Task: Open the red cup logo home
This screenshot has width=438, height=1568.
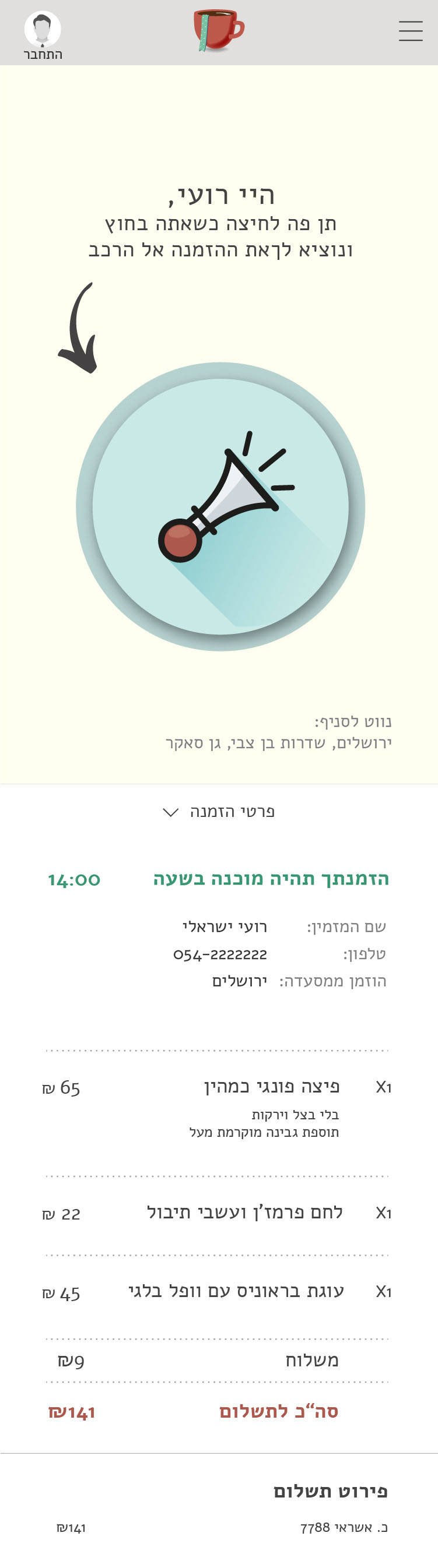Action: coord(219,30)
